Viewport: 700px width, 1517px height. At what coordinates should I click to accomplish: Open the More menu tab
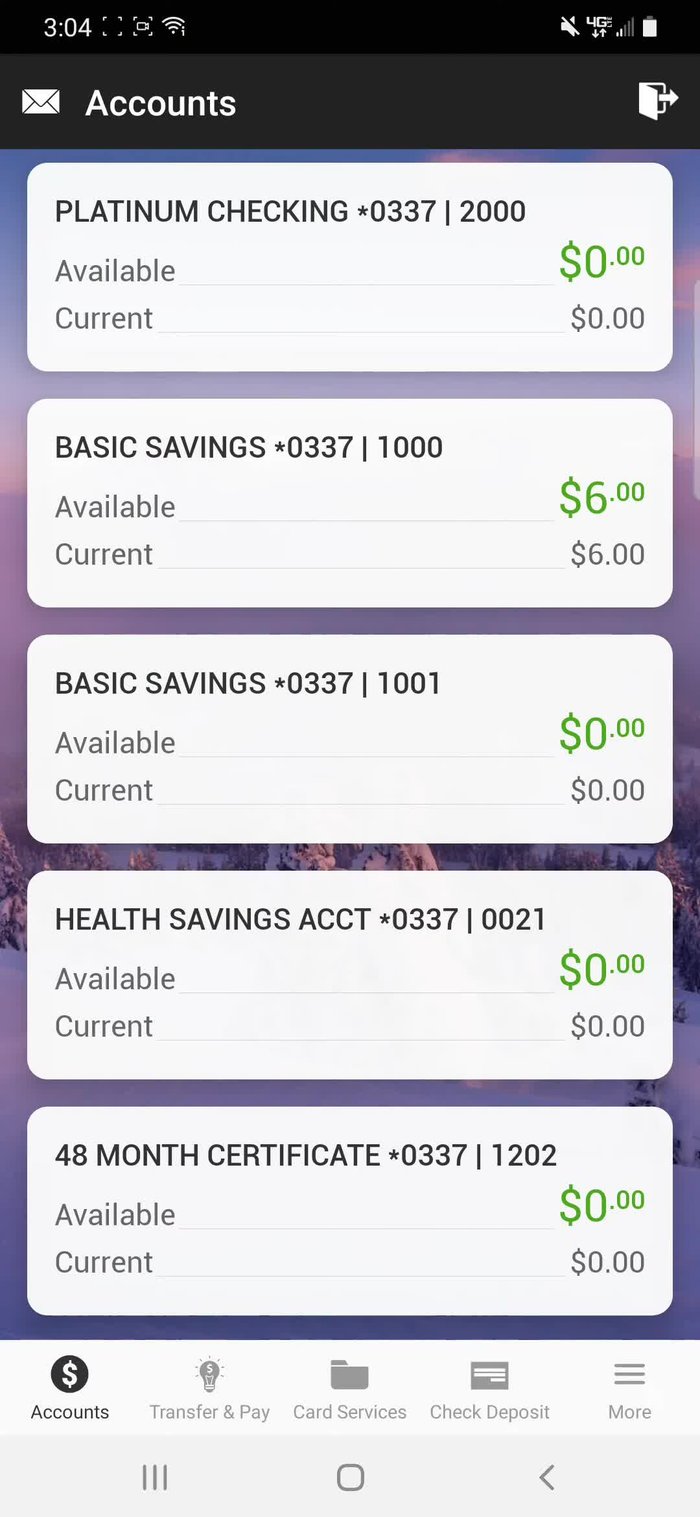pyautogui.click(x=629, y=1388)
